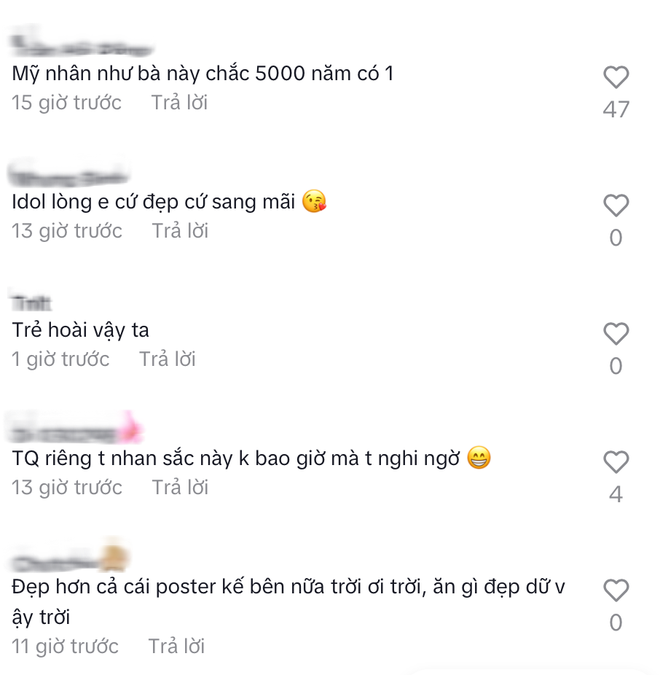Reply to the '5000 năm có 1' comment
The height and width of the screenshot is (675, 660).
click(x=179, y=102)
